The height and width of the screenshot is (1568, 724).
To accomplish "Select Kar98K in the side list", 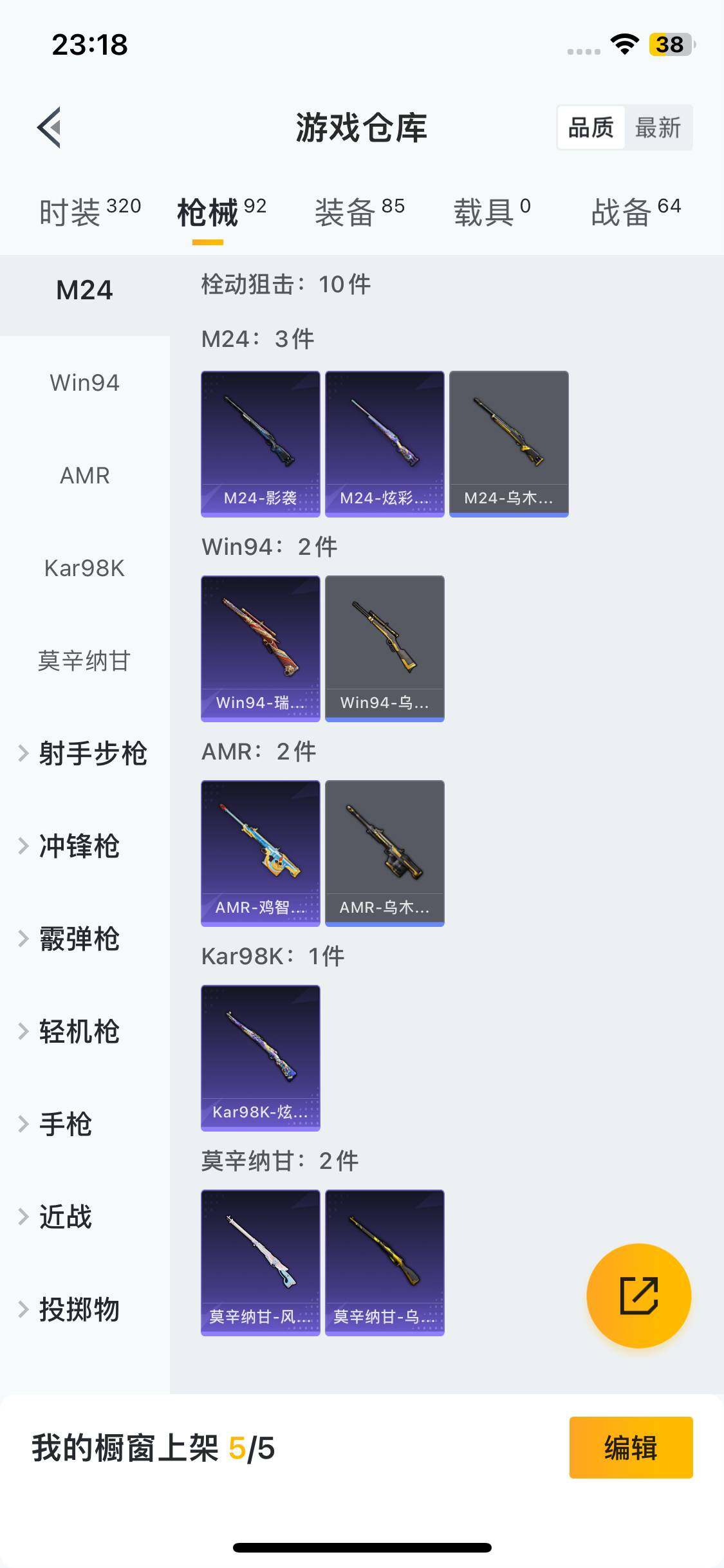I will coord(84,568).
